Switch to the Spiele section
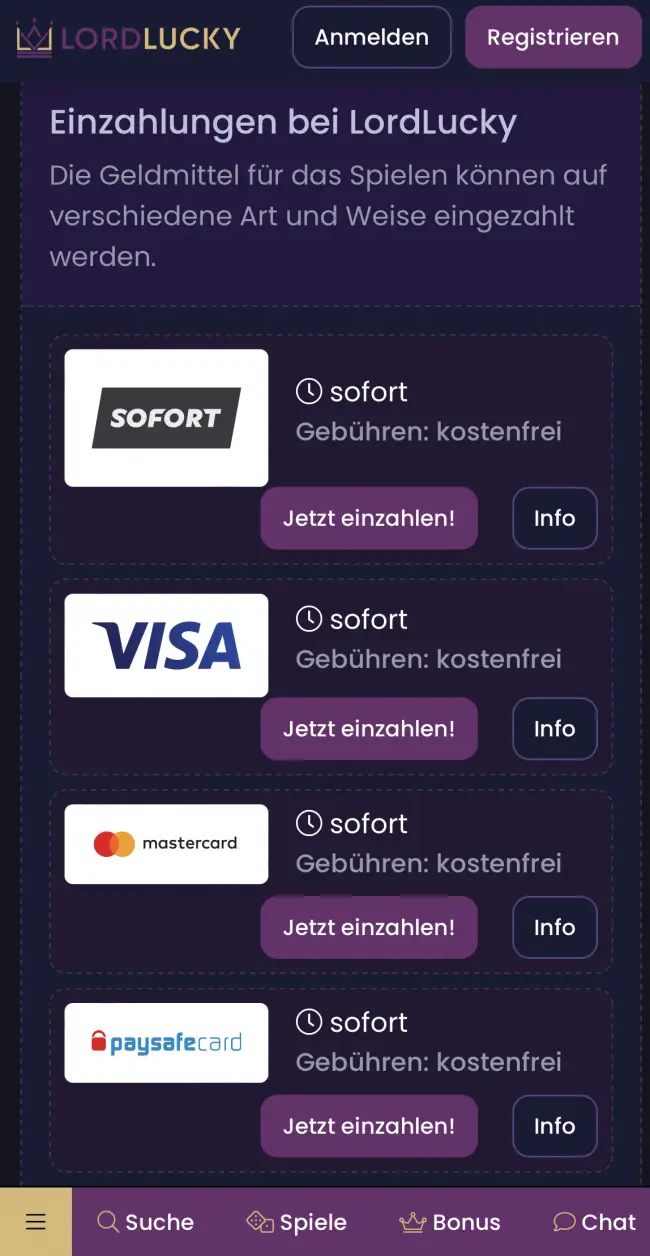650x1256 pixels. pyautogui.click(x=296, y=1222)
